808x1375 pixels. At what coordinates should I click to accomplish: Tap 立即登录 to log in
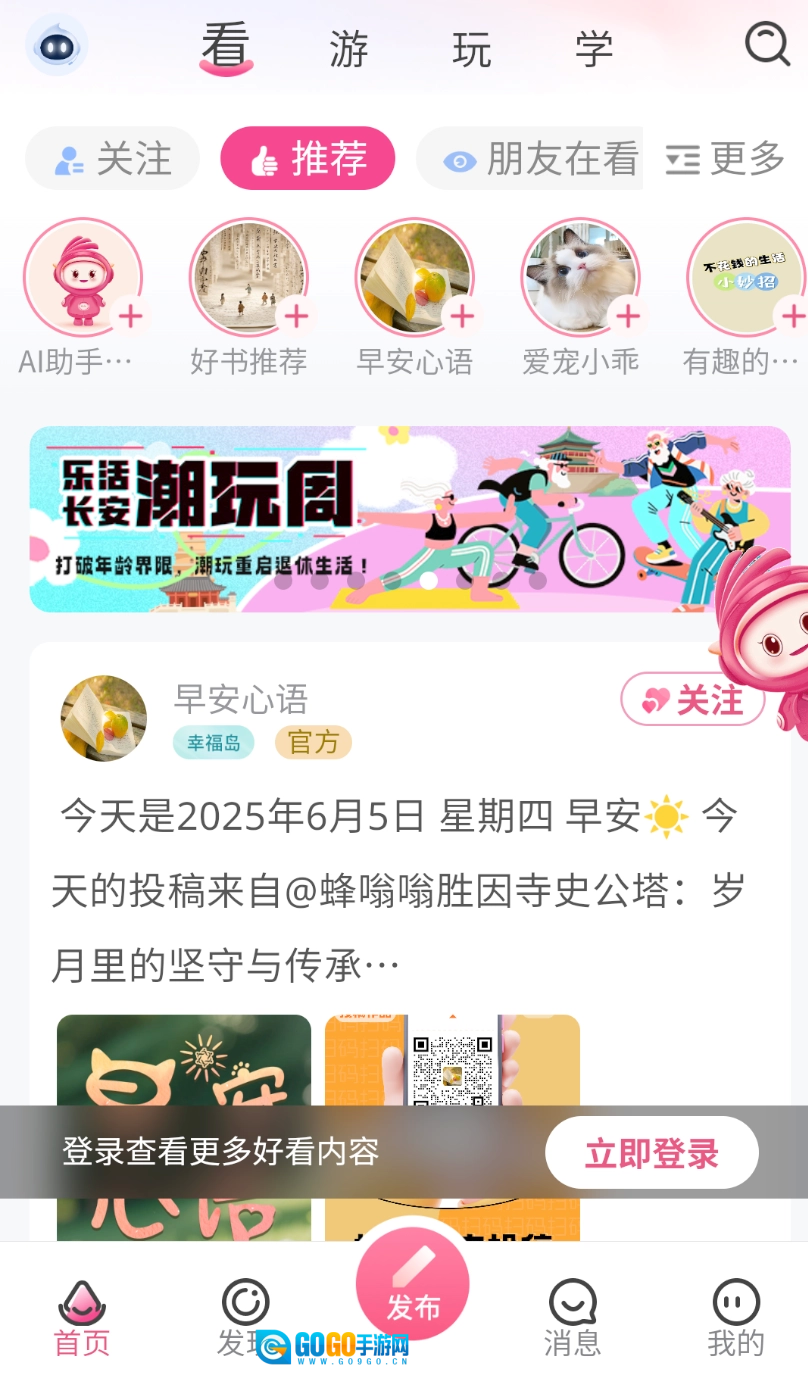(x=651, y=1153)
